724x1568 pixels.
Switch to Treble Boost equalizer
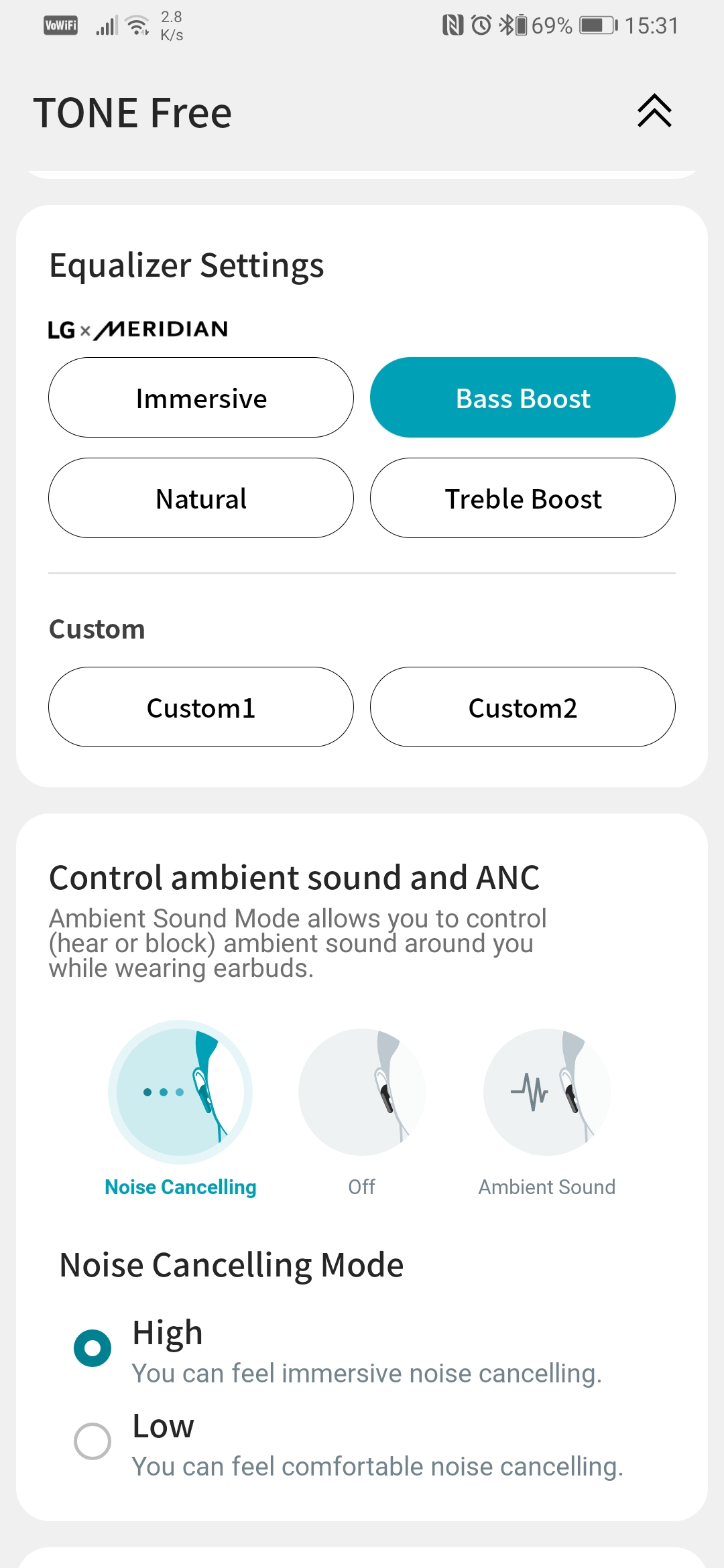[x=523, y=499]
